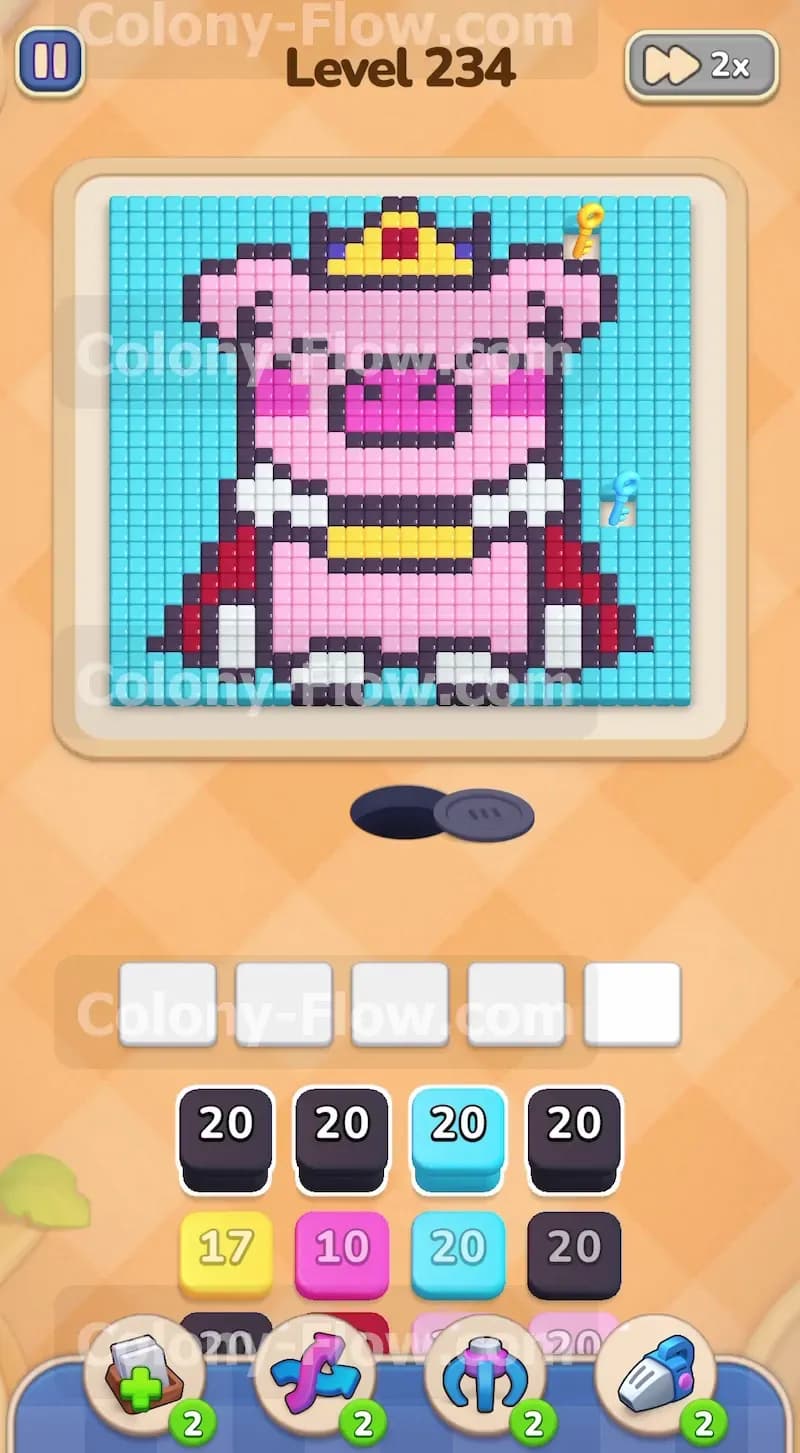Pause the game
The height and width of the screenshot is (1453, 800).
pos(50,61)
